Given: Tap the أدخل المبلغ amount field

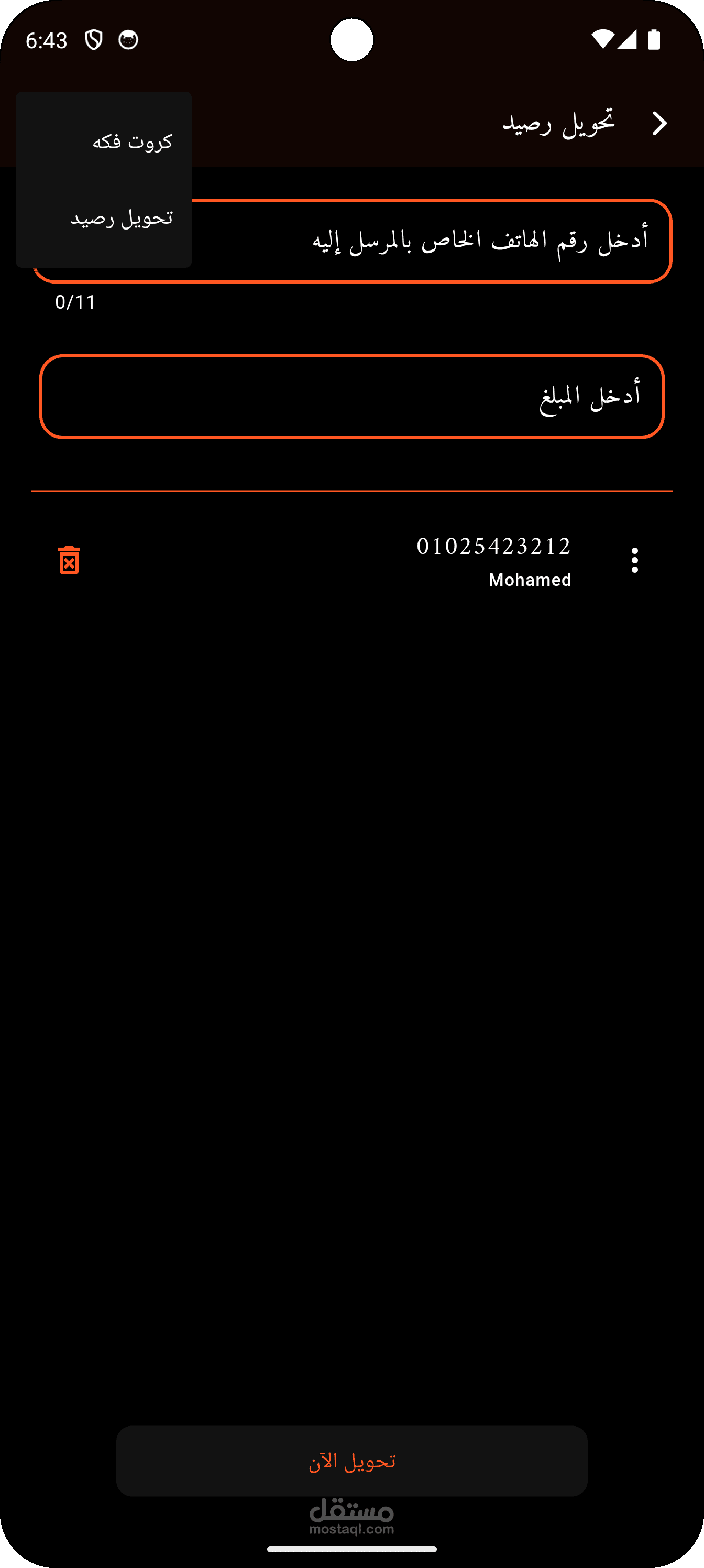Looking at the screenshot, I should (351, 397).
